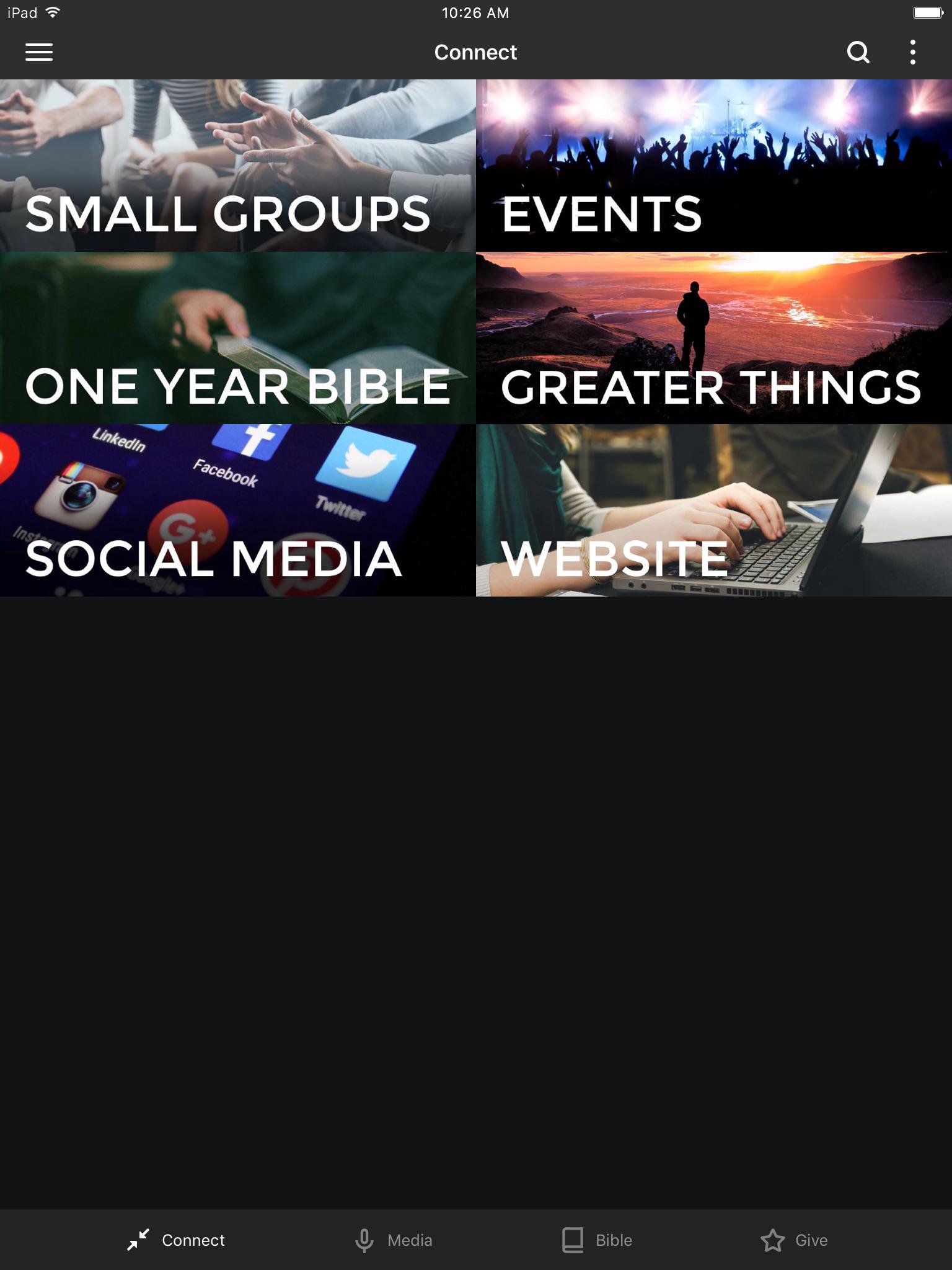The height and width of the screenshot is (1270, 952).
Task: Open the Website tile
Action: click(x=713, y=510)
